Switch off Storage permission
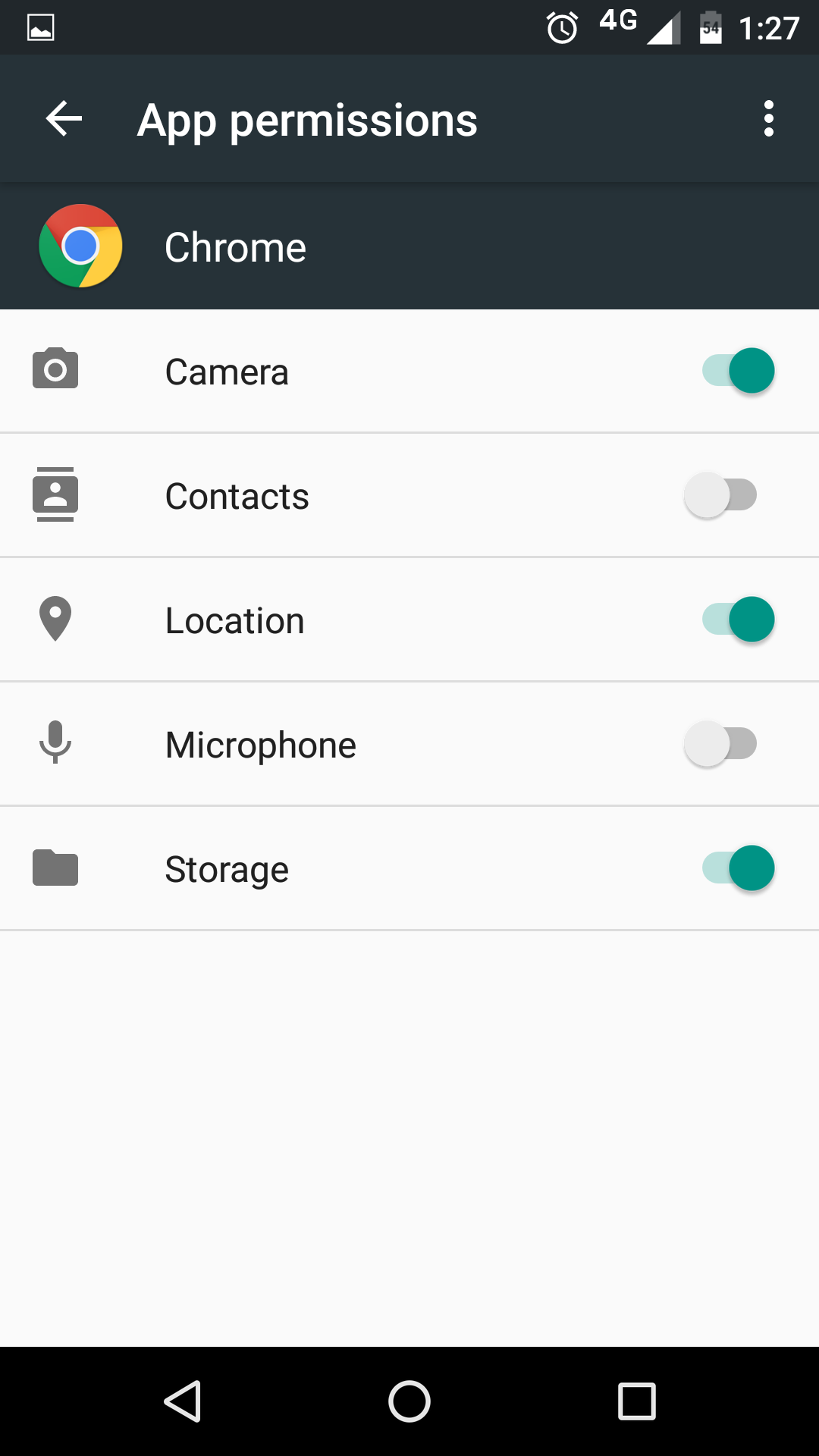This screenshot has width=819, height=1456. [x=738, y=868]
